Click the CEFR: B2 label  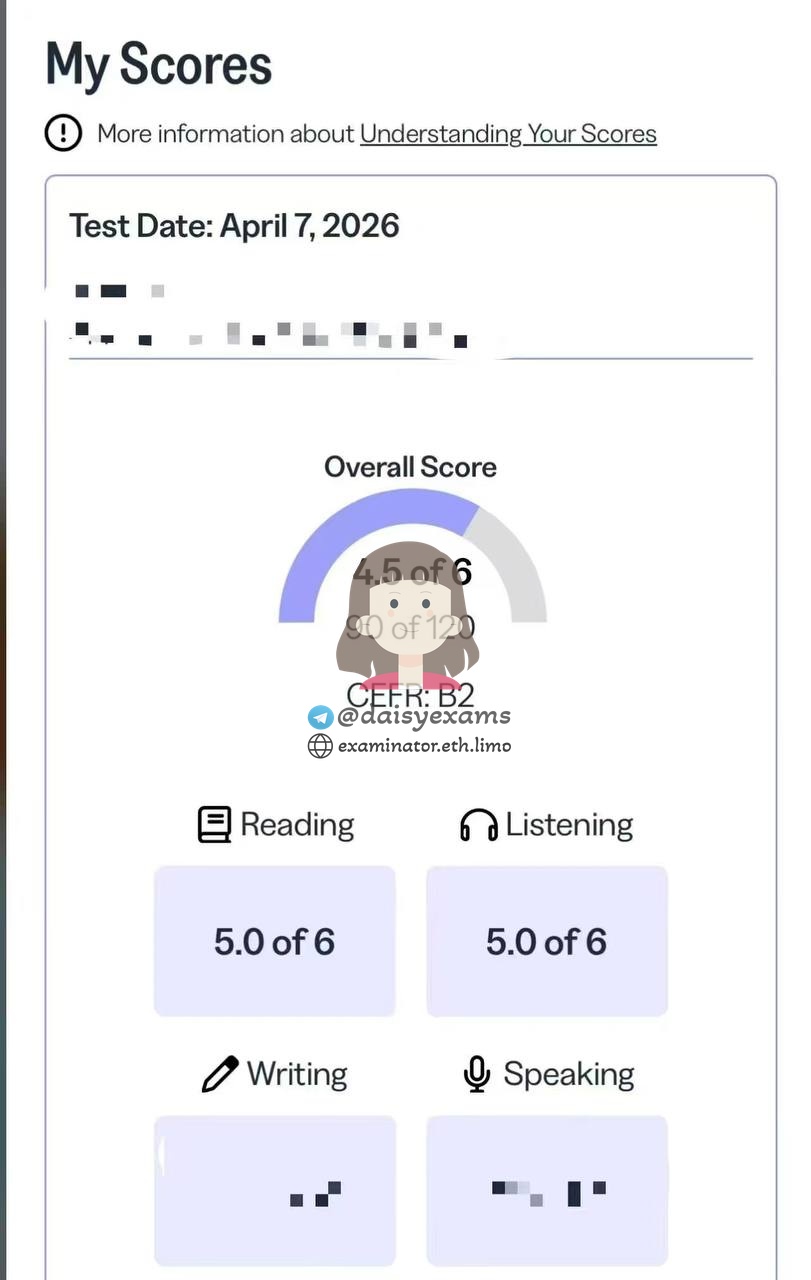pos(410,695)
